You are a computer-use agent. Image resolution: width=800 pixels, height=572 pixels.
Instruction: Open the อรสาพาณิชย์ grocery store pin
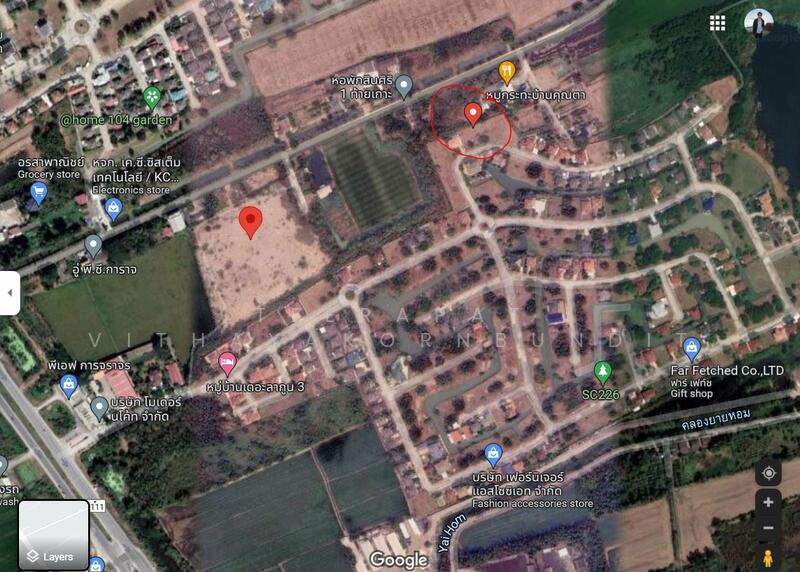(x=38, y=192)
